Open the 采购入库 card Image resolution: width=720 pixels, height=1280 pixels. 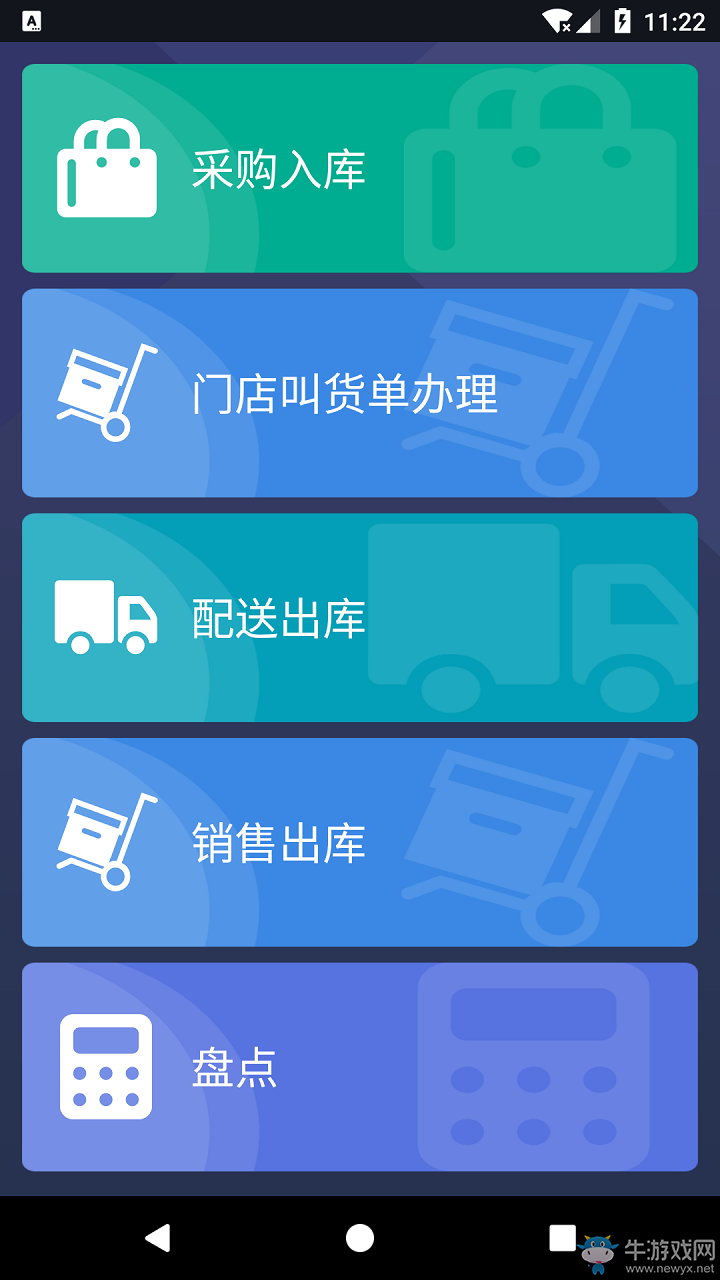coord(360,168)
